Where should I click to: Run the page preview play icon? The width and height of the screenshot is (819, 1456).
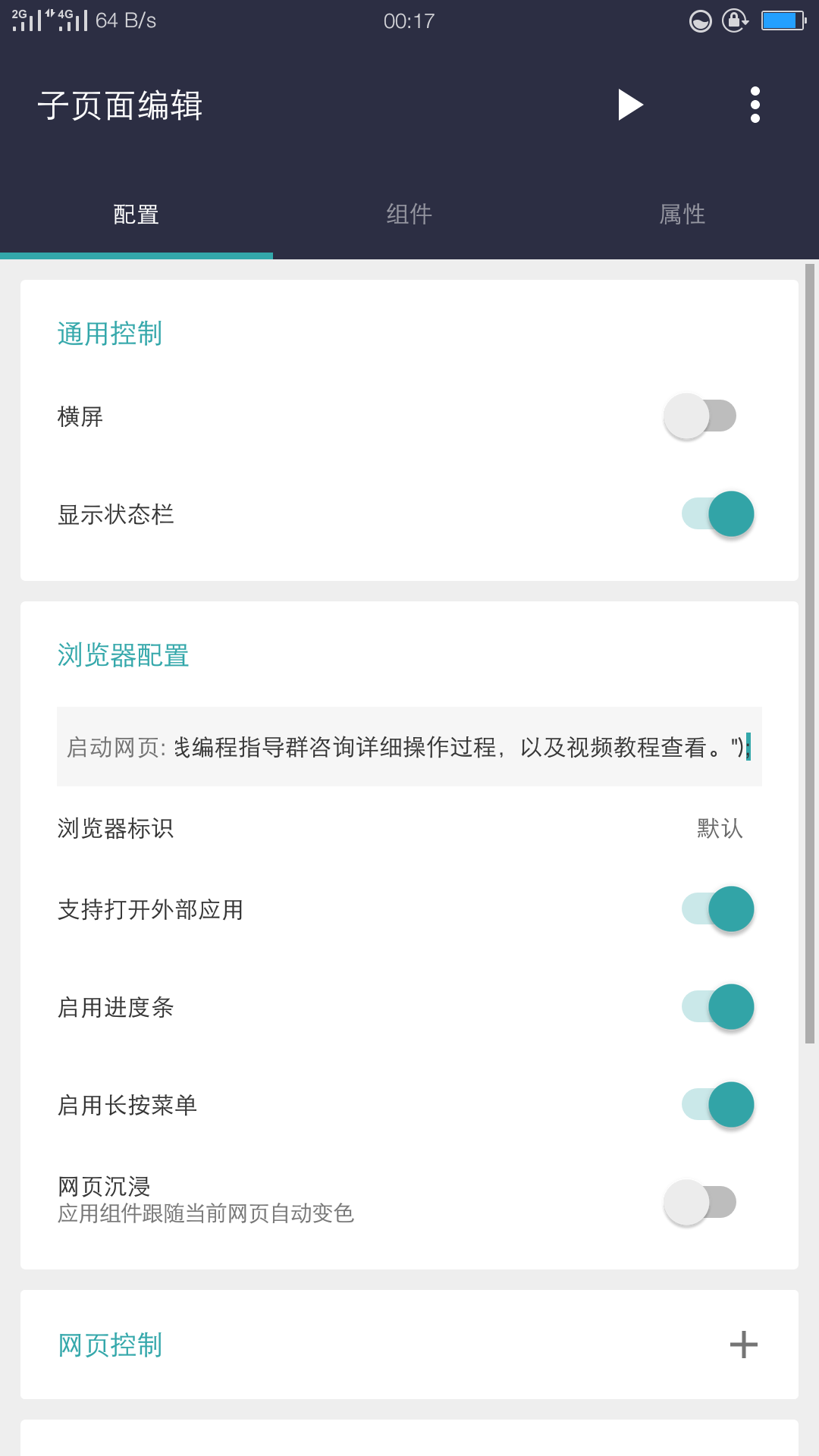pos(629,105)
